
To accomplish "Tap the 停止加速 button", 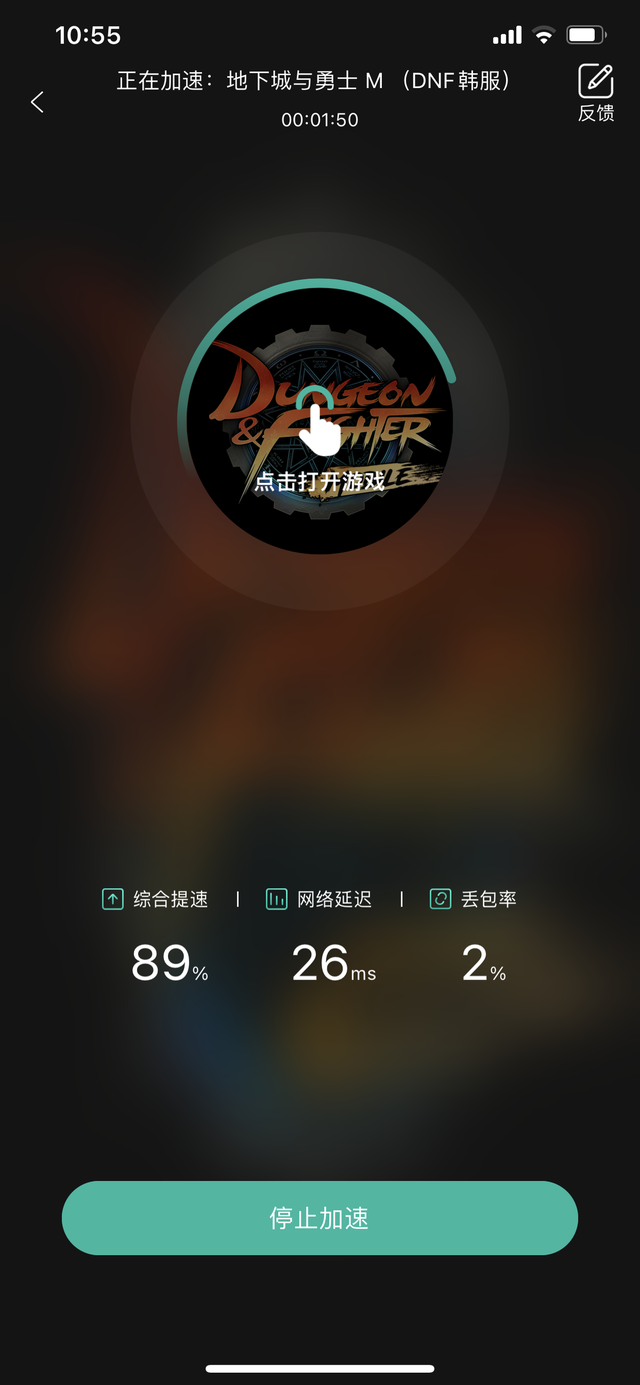I will pos(320,1218).
